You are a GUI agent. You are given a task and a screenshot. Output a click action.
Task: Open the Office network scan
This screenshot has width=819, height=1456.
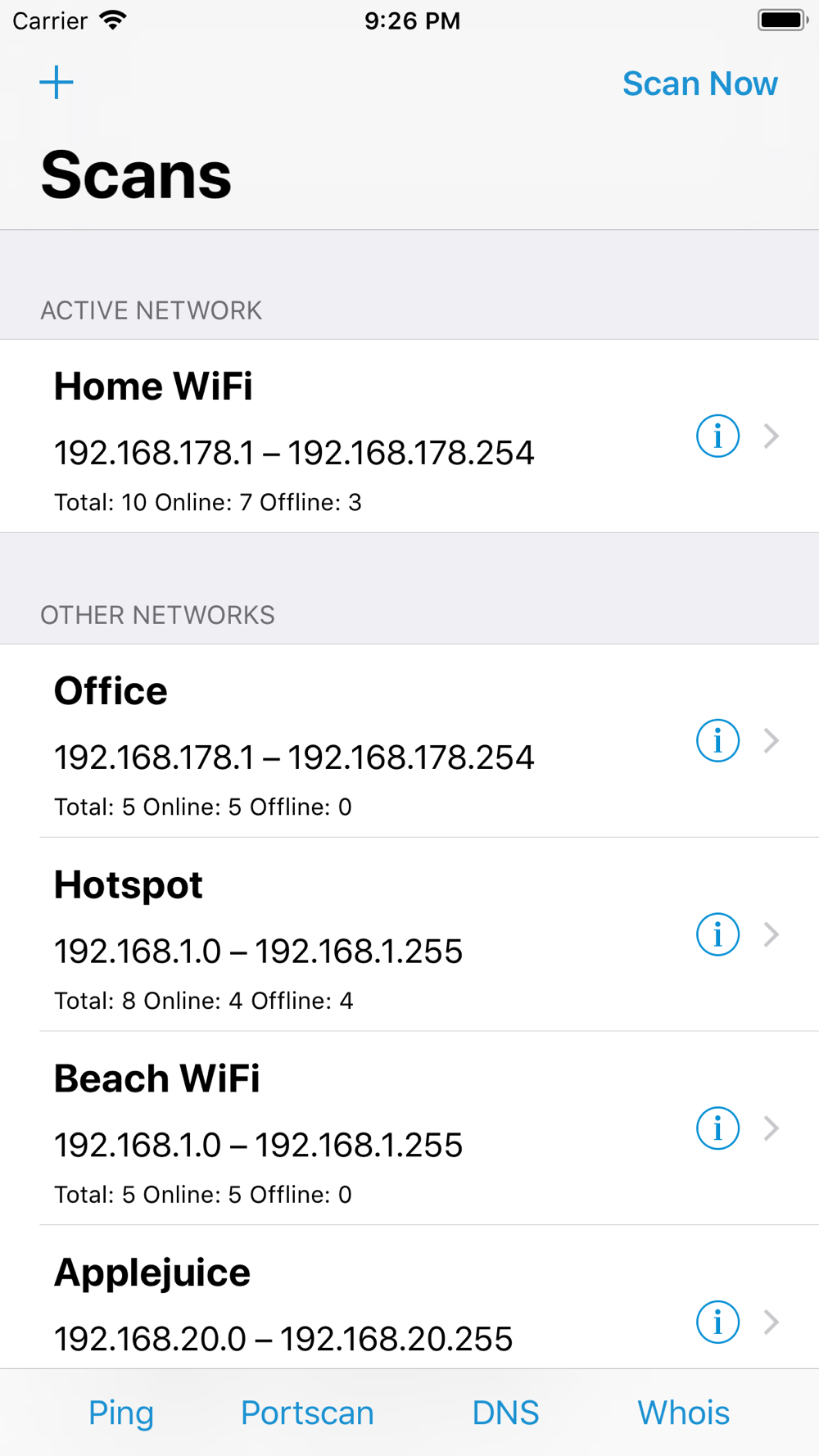(409, 741)
